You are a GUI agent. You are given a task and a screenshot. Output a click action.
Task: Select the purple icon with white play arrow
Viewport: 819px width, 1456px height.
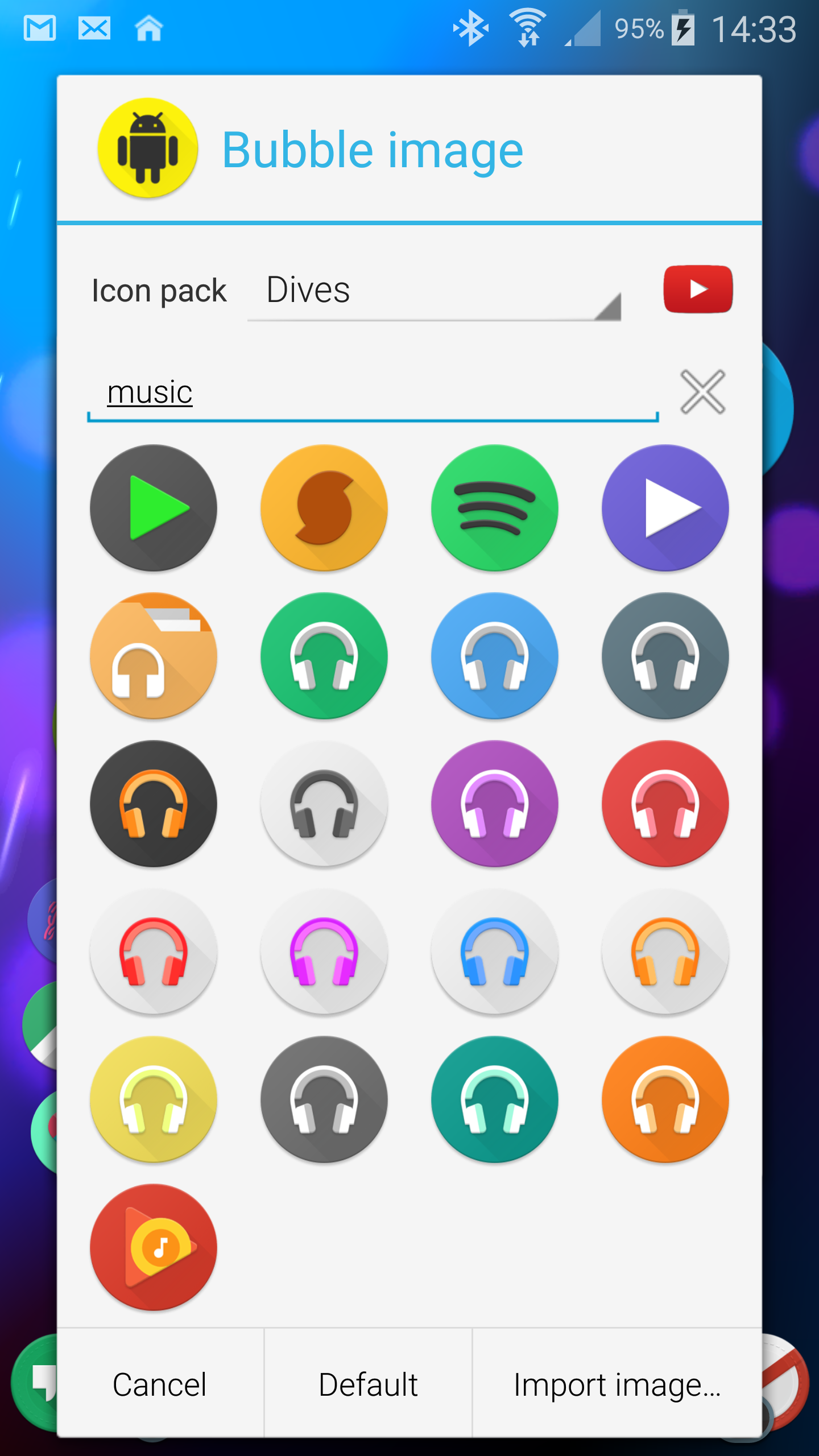tap(665, 508)
